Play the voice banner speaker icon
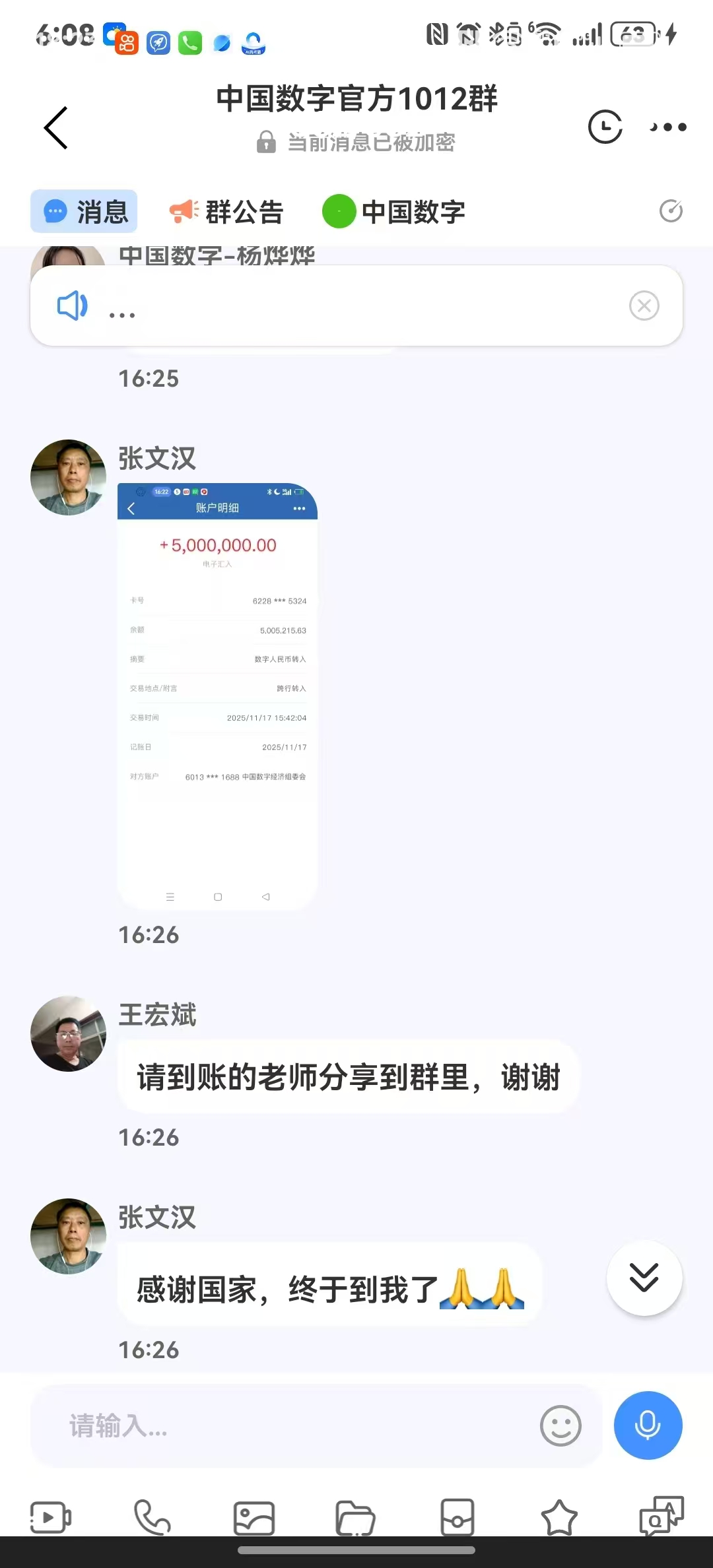 click(x=72, y=306)
